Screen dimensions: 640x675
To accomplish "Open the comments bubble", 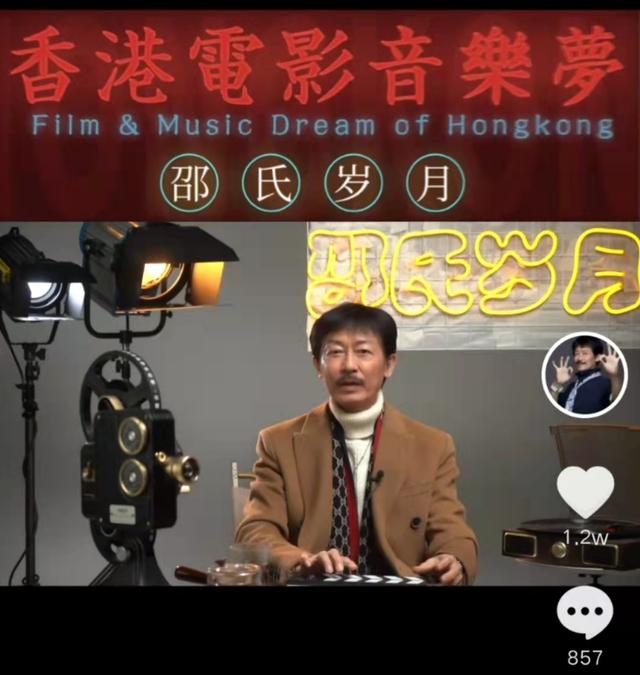I will click(x=585, y=613).
